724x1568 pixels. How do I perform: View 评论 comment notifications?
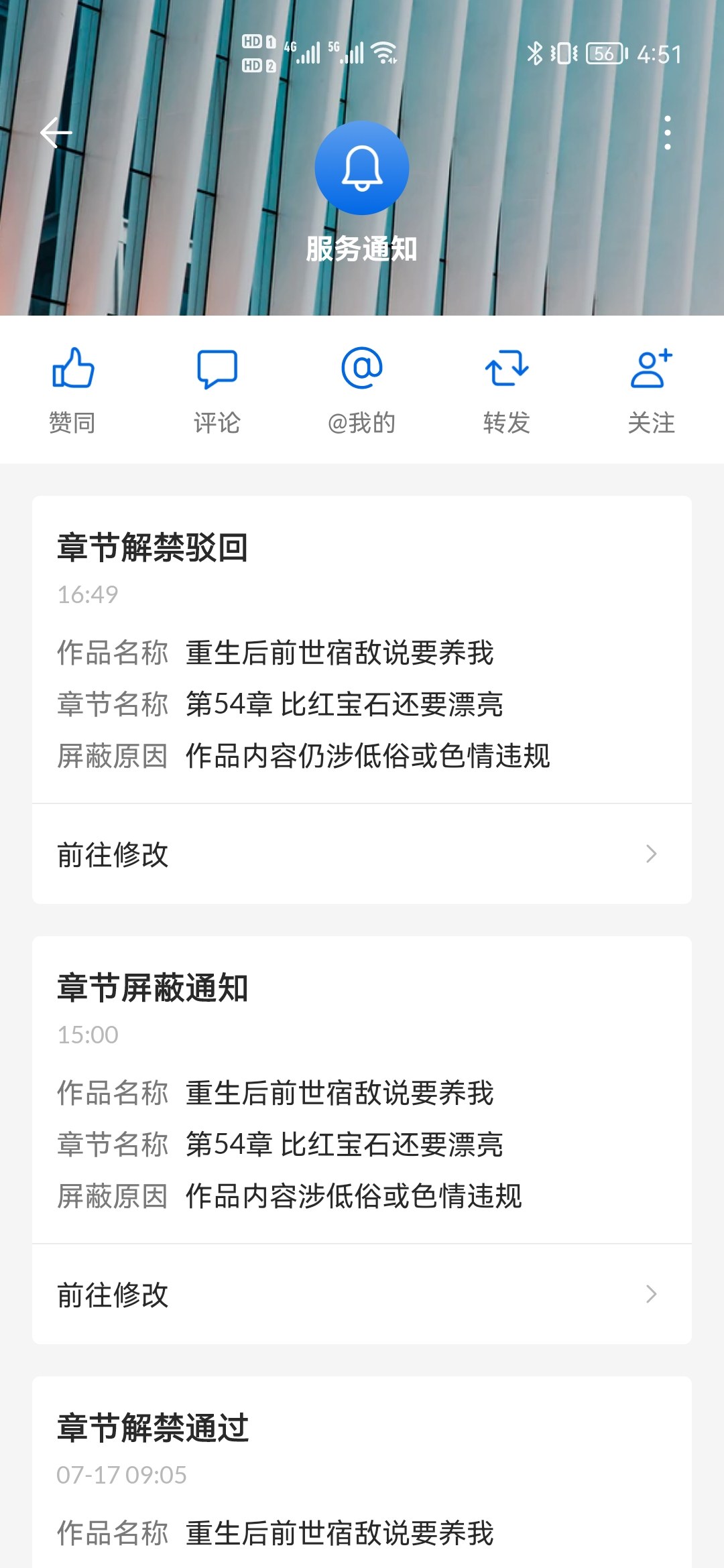point(217,391)
